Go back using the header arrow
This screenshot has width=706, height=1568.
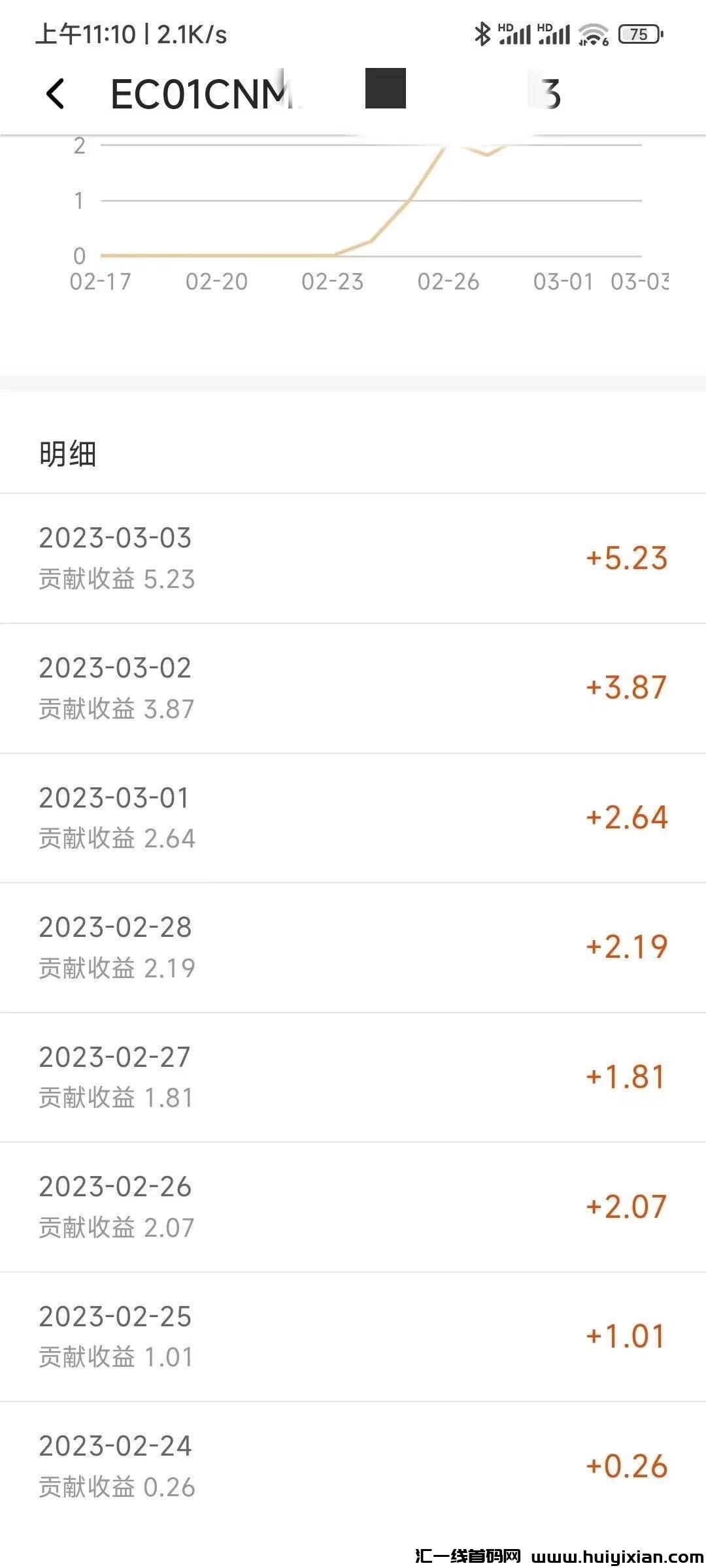point(56,93)
